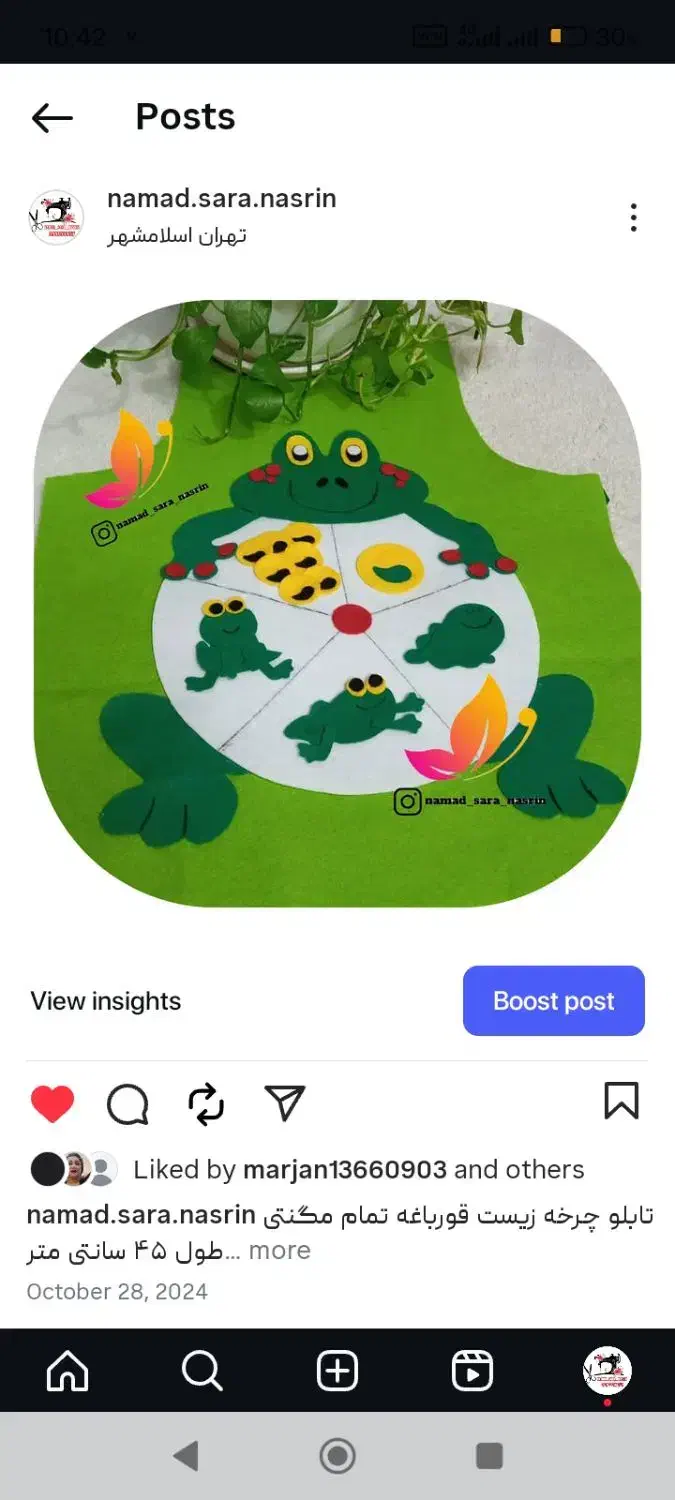The height and width of the screenshot is (1500, 675).
Task: Tap the Boost post button
Action: pyautogui.click(x=554, y=1001)
